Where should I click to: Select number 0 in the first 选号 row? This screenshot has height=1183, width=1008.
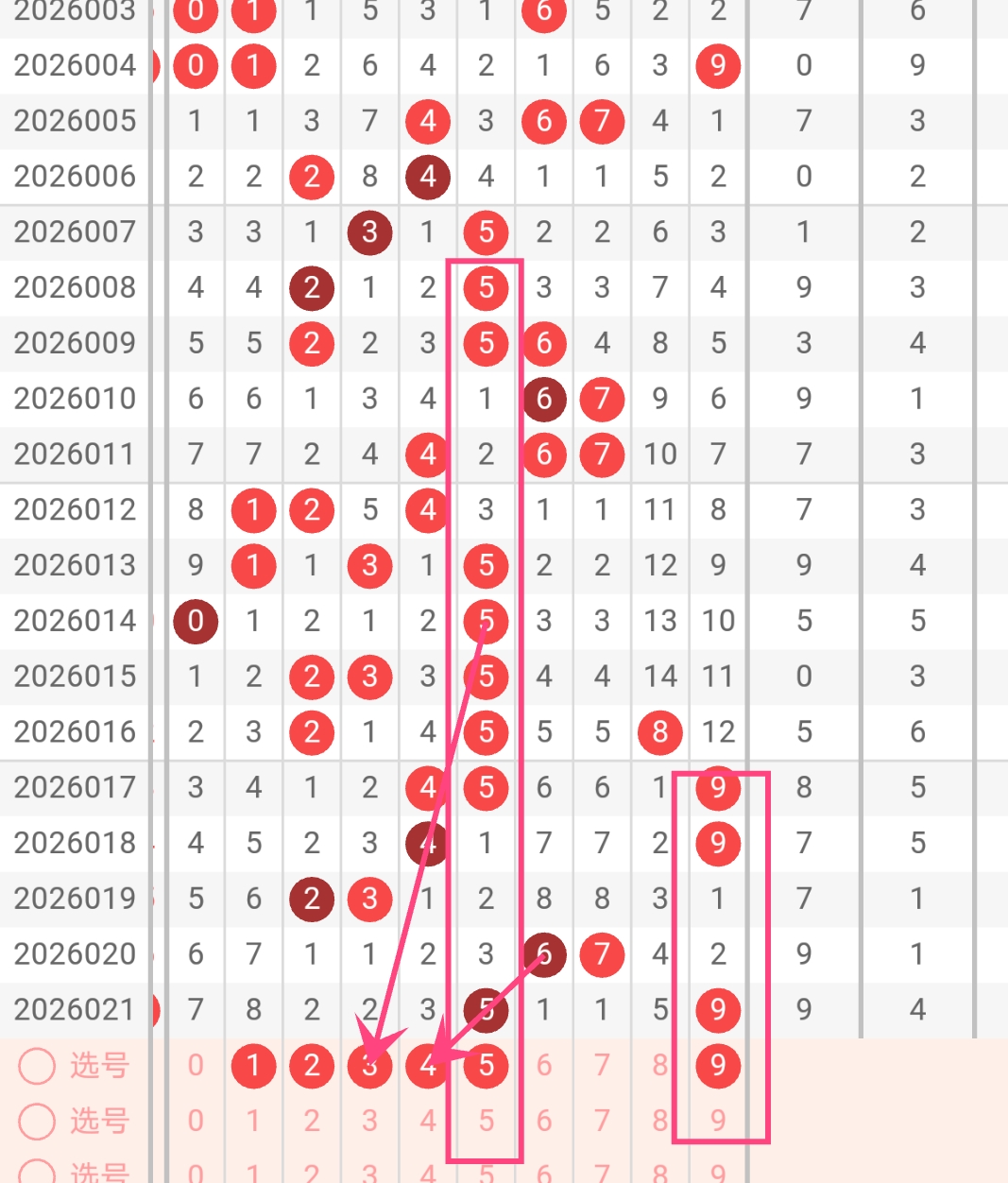[196, 1066]
